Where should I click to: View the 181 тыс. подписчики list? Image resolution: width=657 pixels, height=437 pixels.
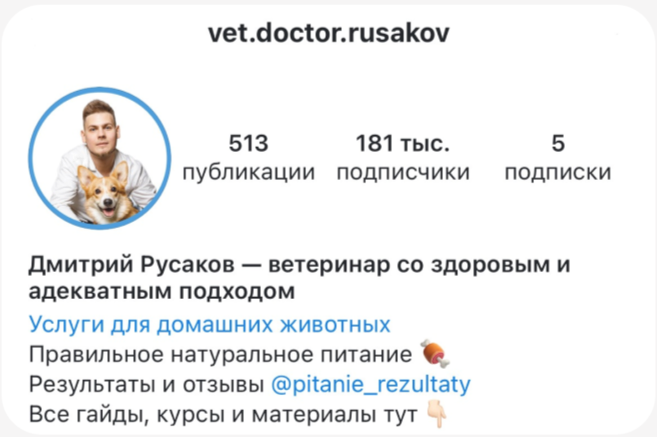tap(403, 157)
